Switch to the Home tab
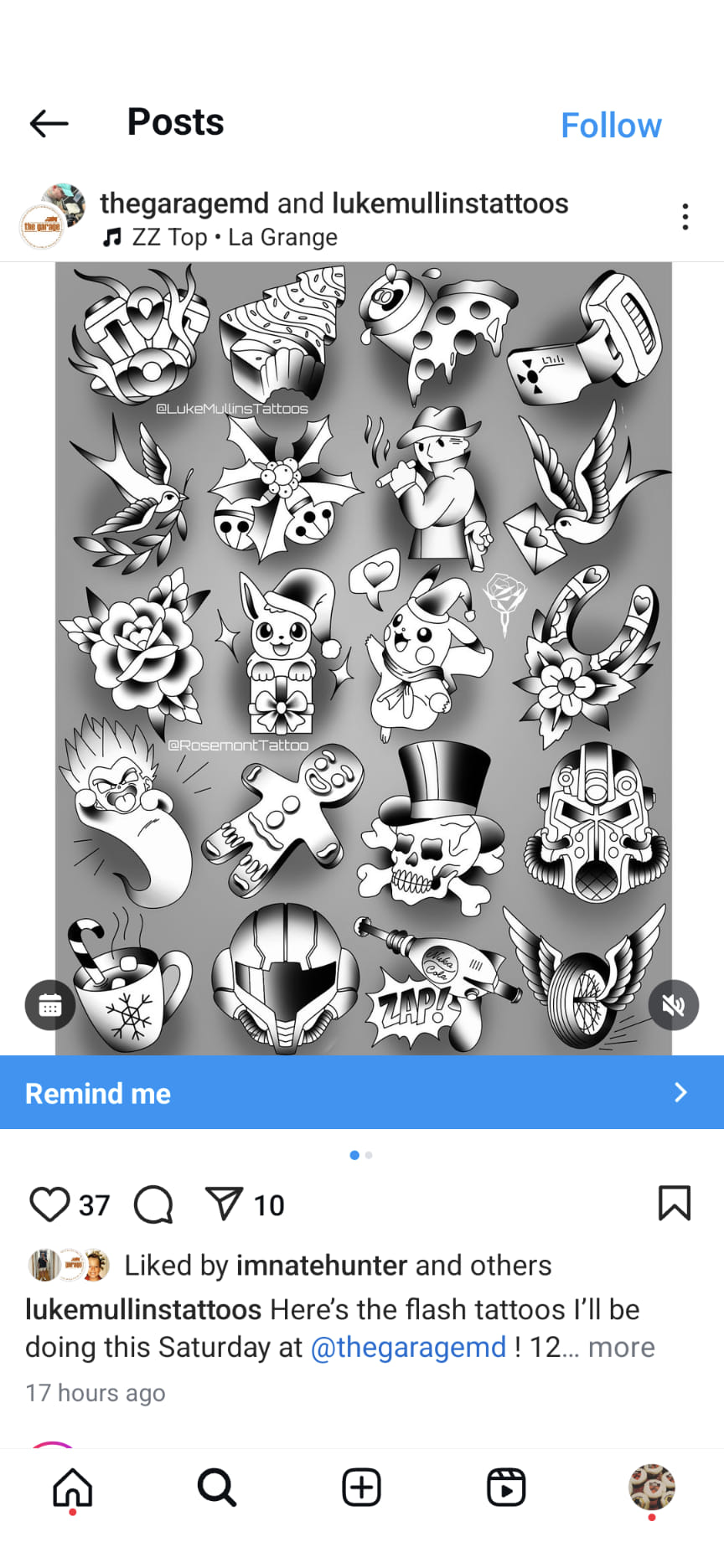 coord(73,1488)
